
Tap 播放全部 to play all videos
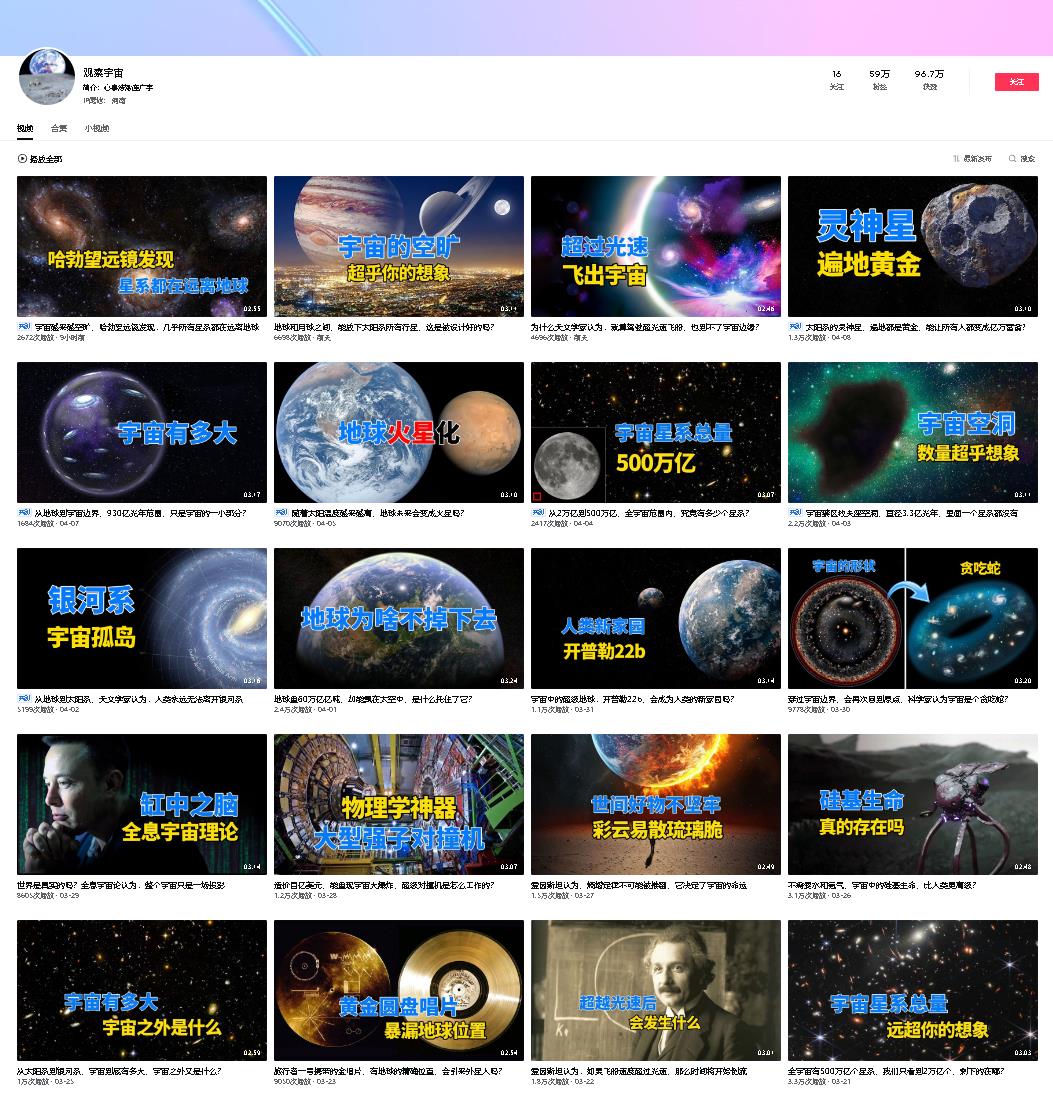point(40,159)
